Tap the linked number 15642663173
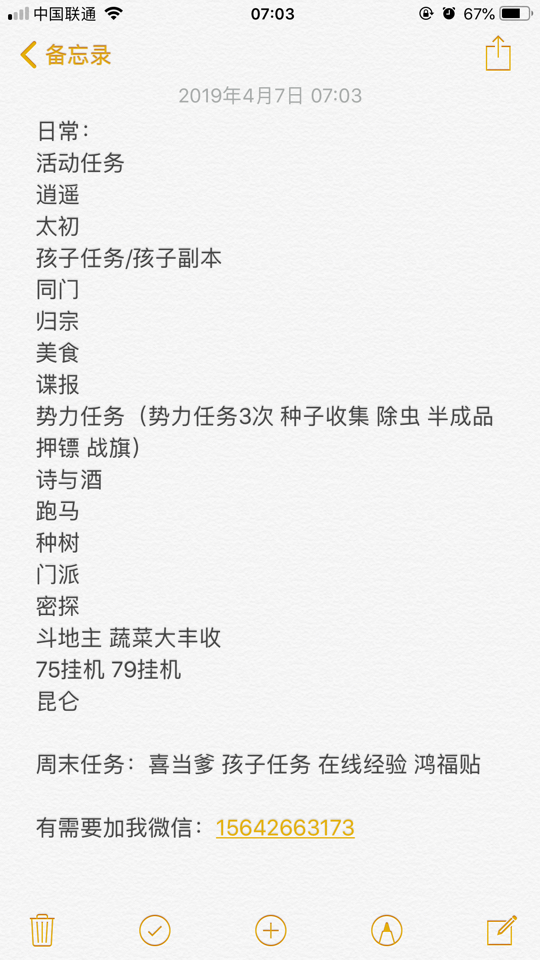Viewport: 540px width, 960px height. tap(285, 828)
